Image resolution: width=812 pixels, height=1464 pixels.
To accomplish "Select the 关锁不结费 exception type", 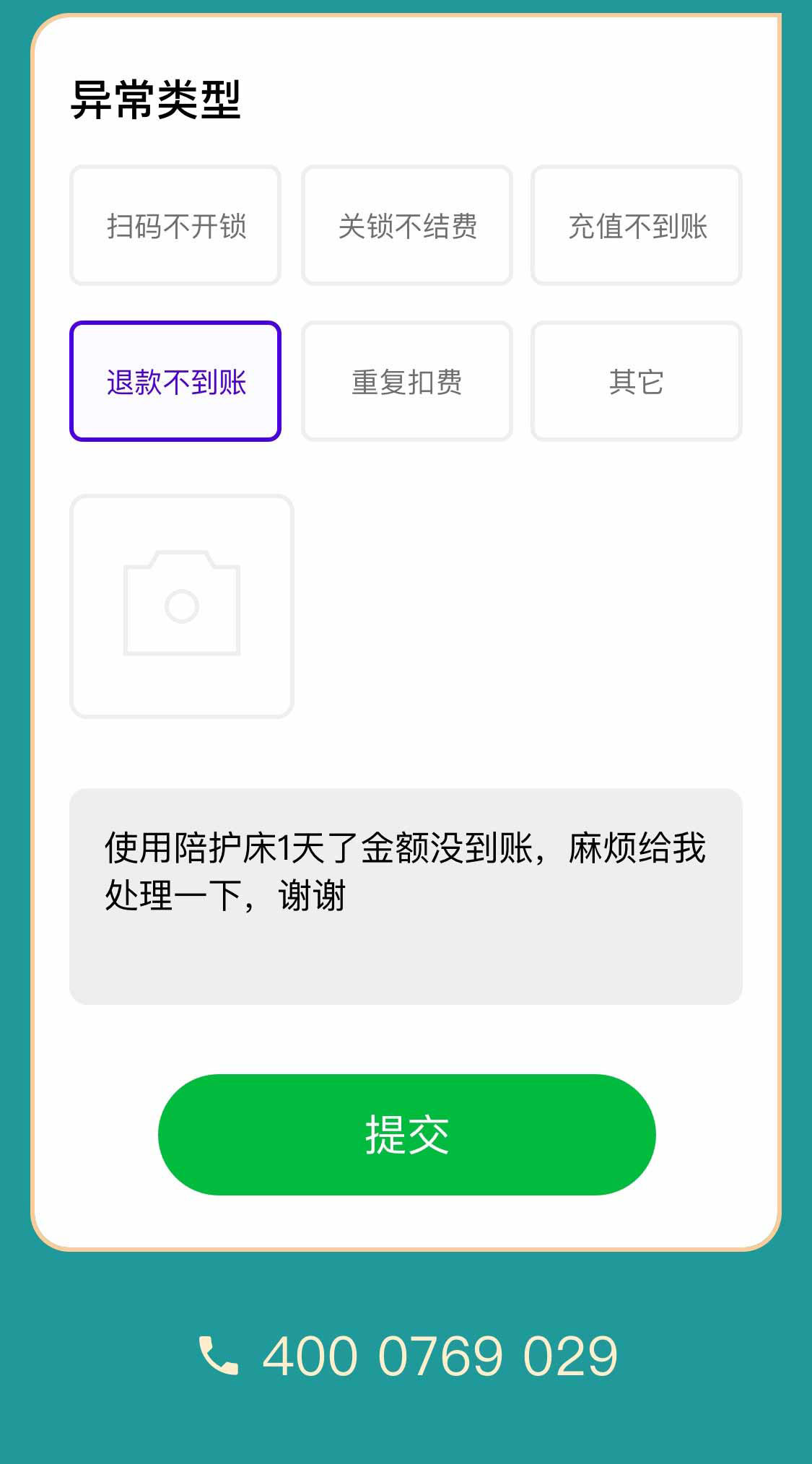I will click(x=406, y=225).
